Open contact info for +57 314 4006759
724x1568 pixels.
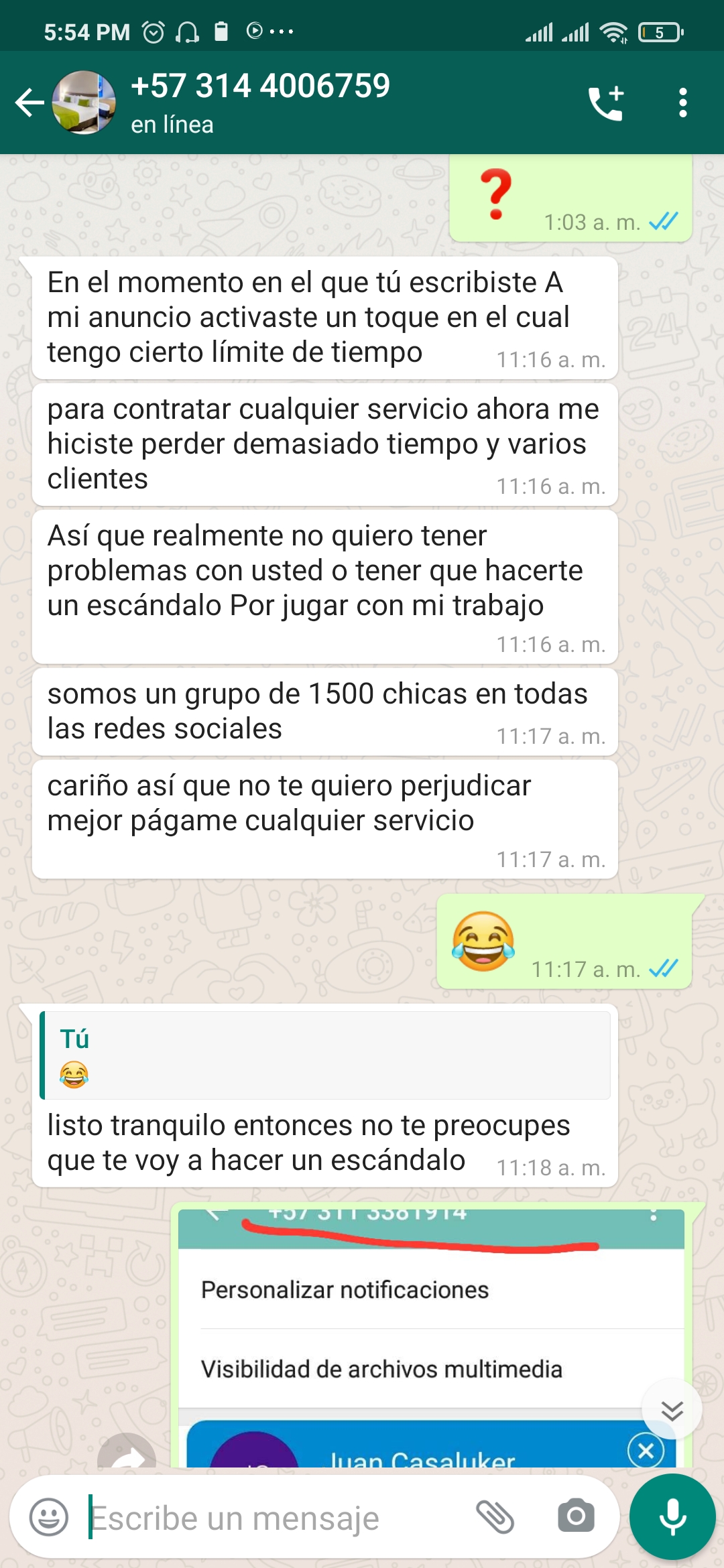(260, 102)
